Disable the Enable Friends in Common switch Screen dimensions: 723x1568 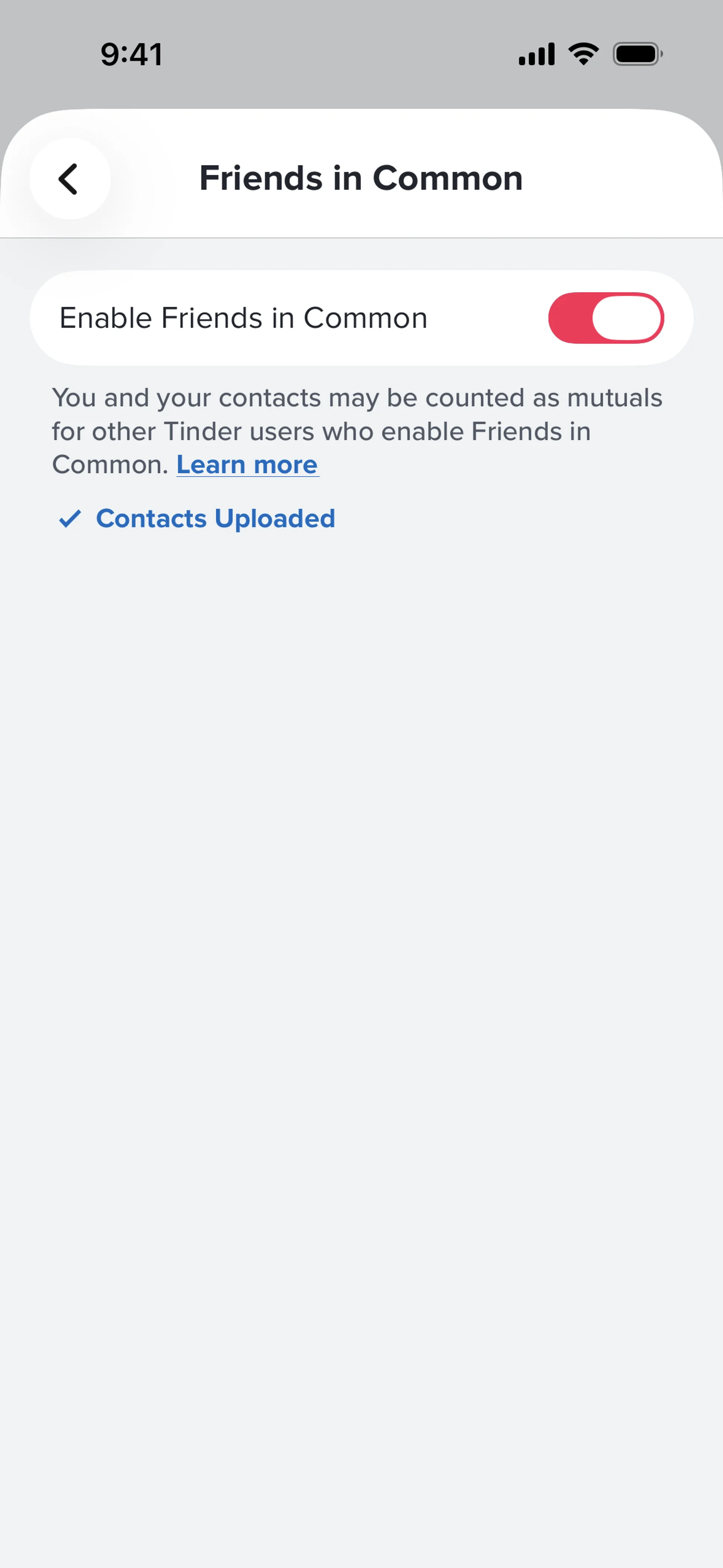click(x=606, y=318)
